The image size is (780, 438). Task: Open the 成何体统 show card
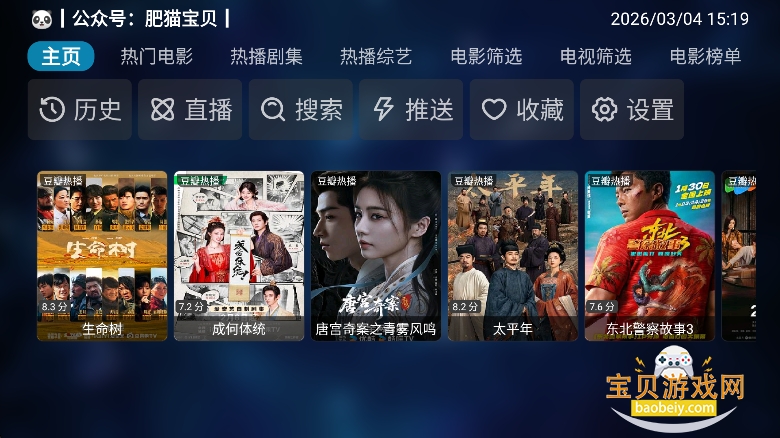pos(239,255)
